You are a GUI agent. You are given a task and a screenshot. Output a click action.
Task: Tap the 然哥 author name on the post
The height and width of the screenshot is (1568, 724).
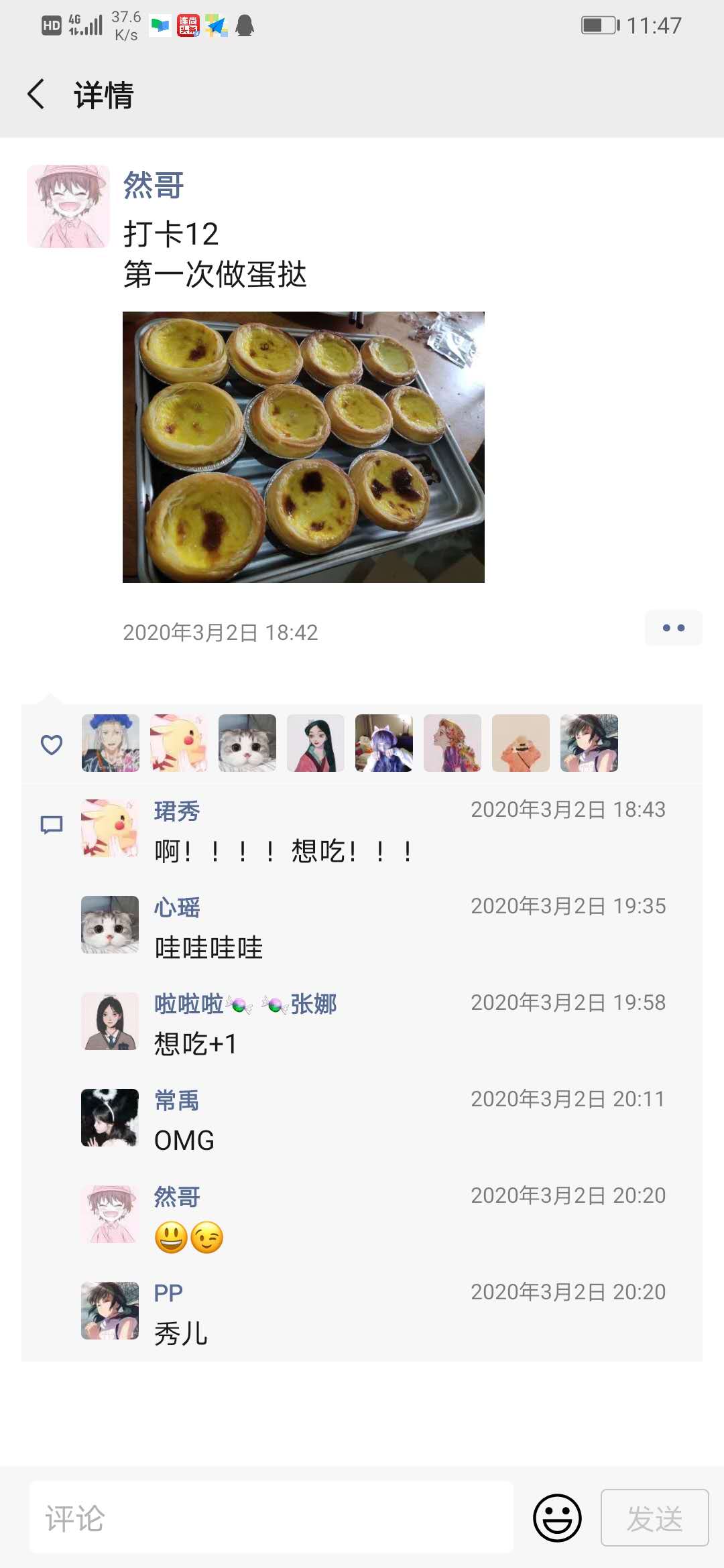(x=154, y=185)
